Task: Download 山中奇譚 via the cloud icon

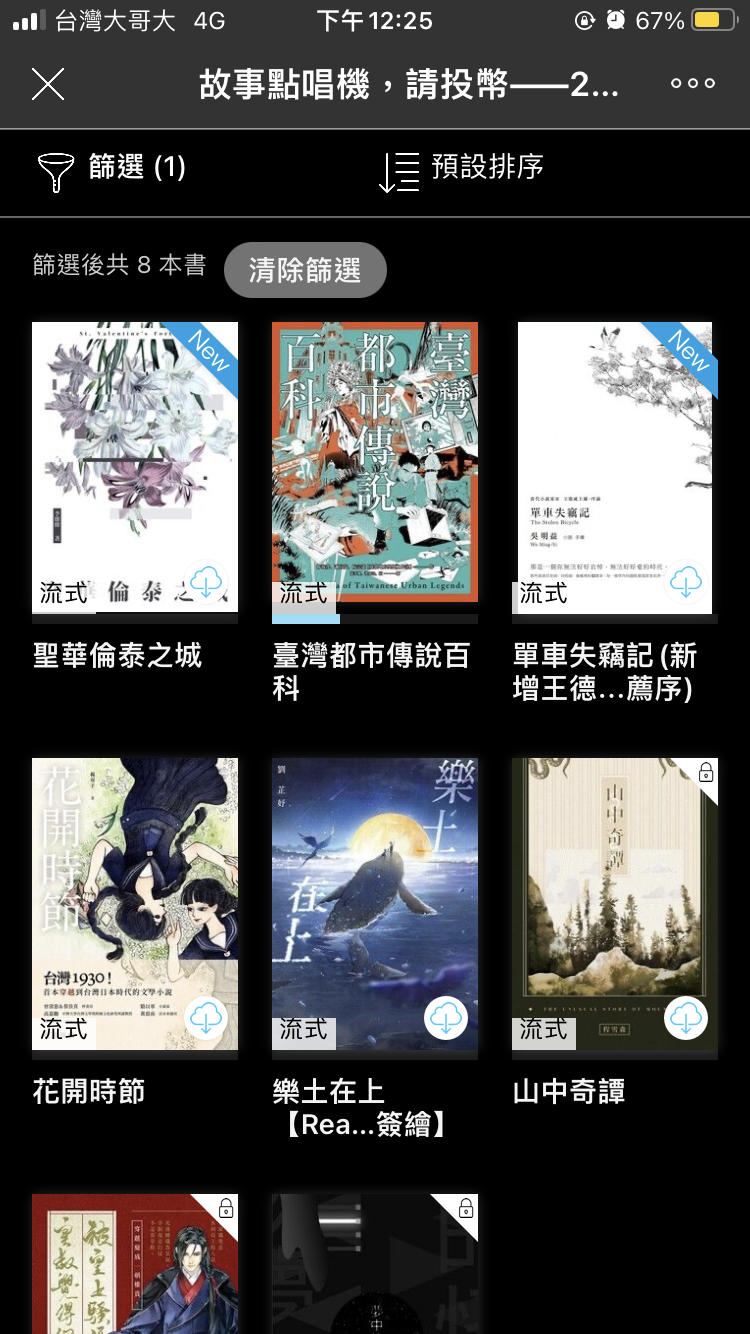Action: (686, 1017)
